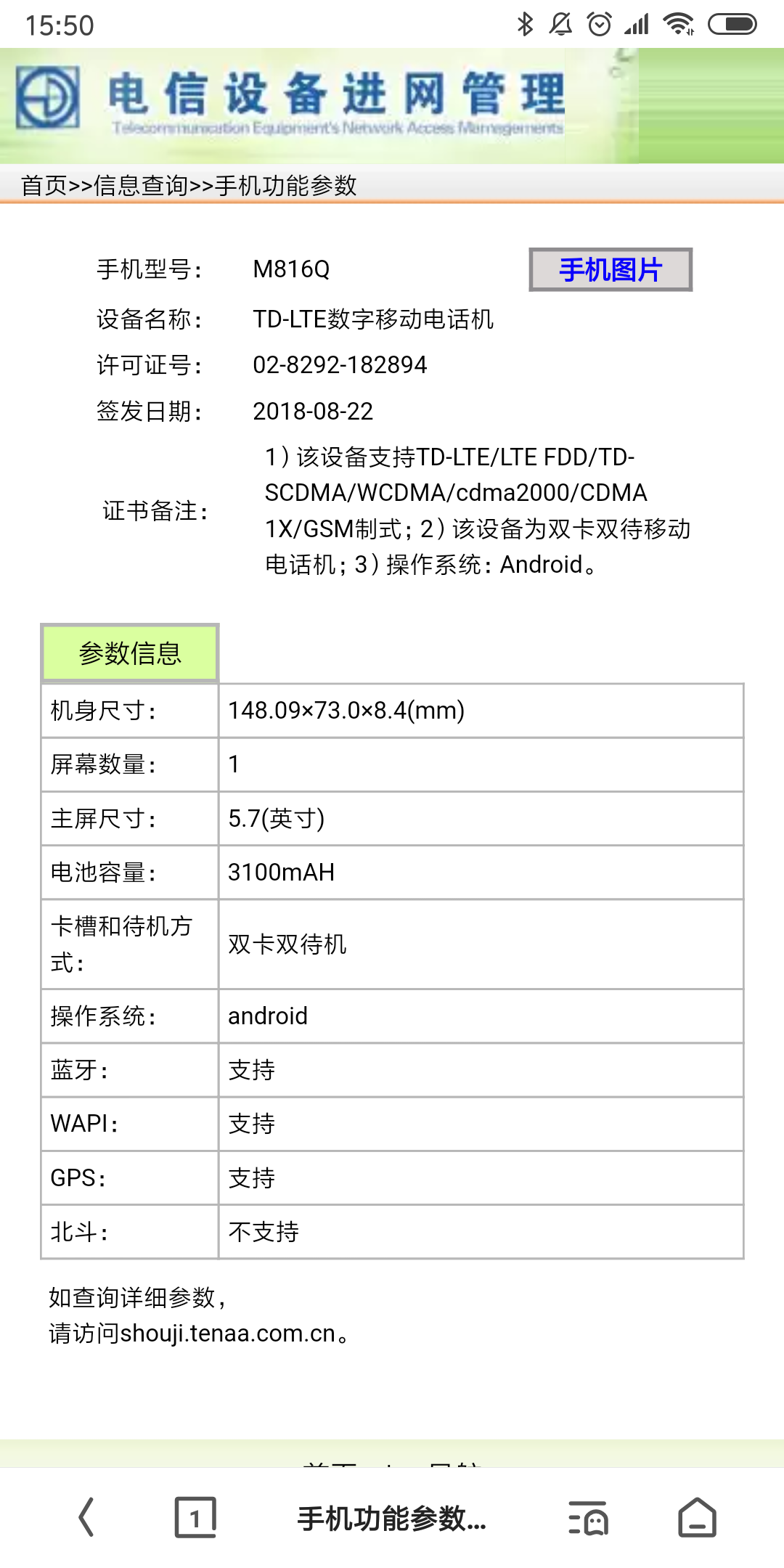Open the browser tab switcher

tap(195, 1517)
